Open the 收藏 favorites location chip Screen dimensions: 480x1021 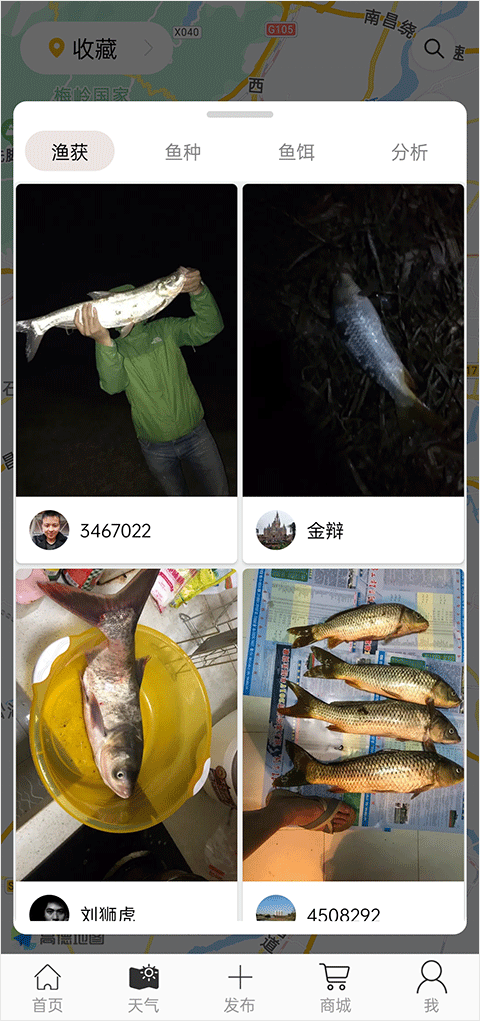[96, 48]
